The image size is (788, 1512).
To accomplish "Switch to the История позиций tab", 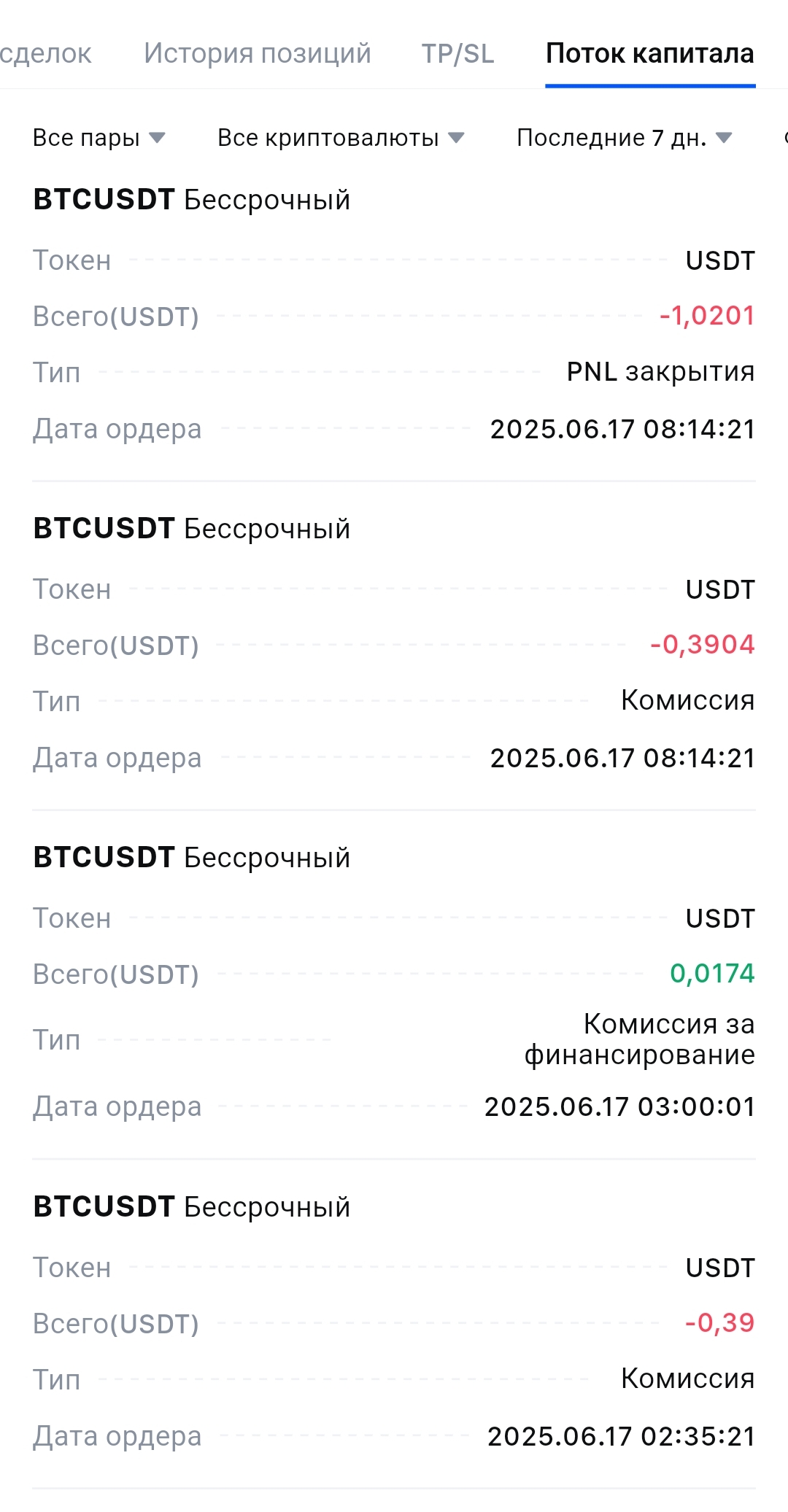I will [x=257, y=53].
